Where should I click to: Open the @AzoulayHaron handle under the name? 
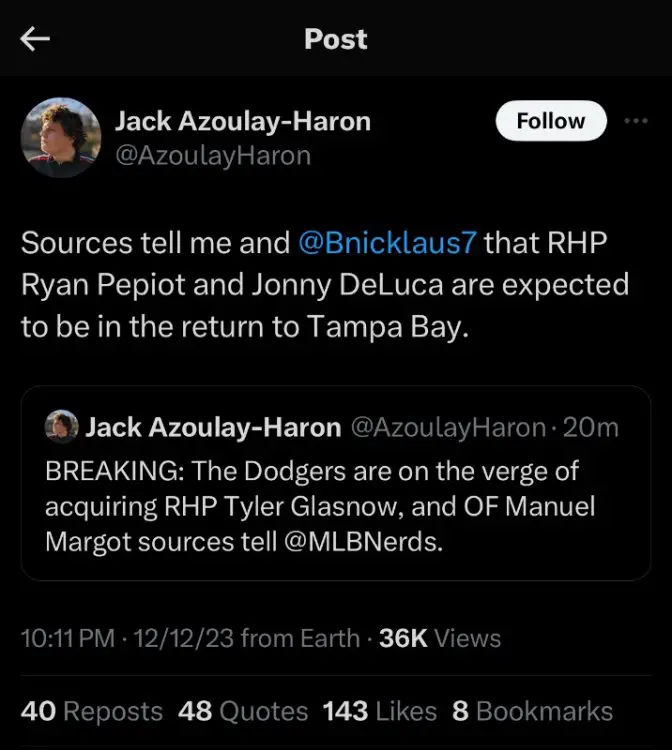(212, 156)
